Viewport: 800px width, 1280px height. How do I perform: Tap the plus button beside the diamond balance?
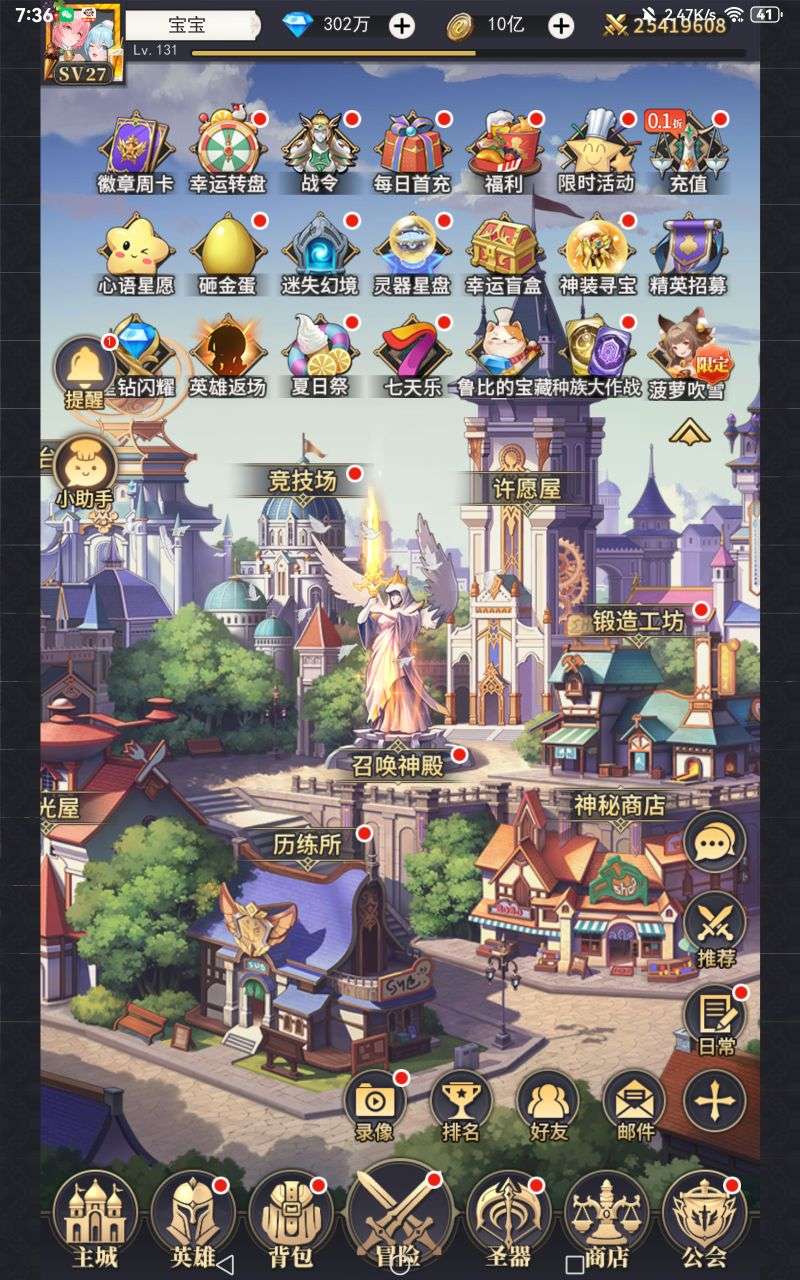(402, 27)
